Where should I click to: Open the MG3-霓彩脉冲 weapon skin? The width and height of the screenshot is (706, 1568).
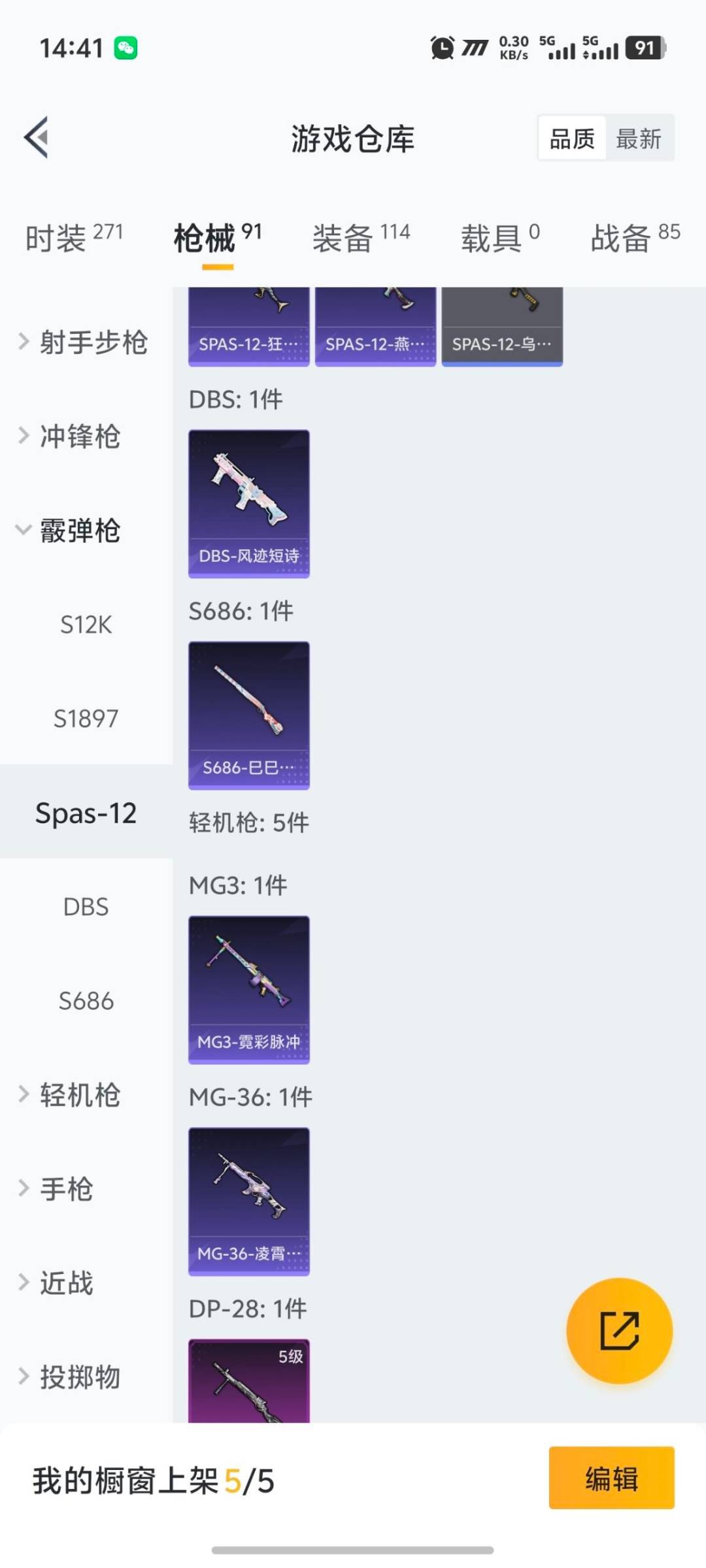248,990
